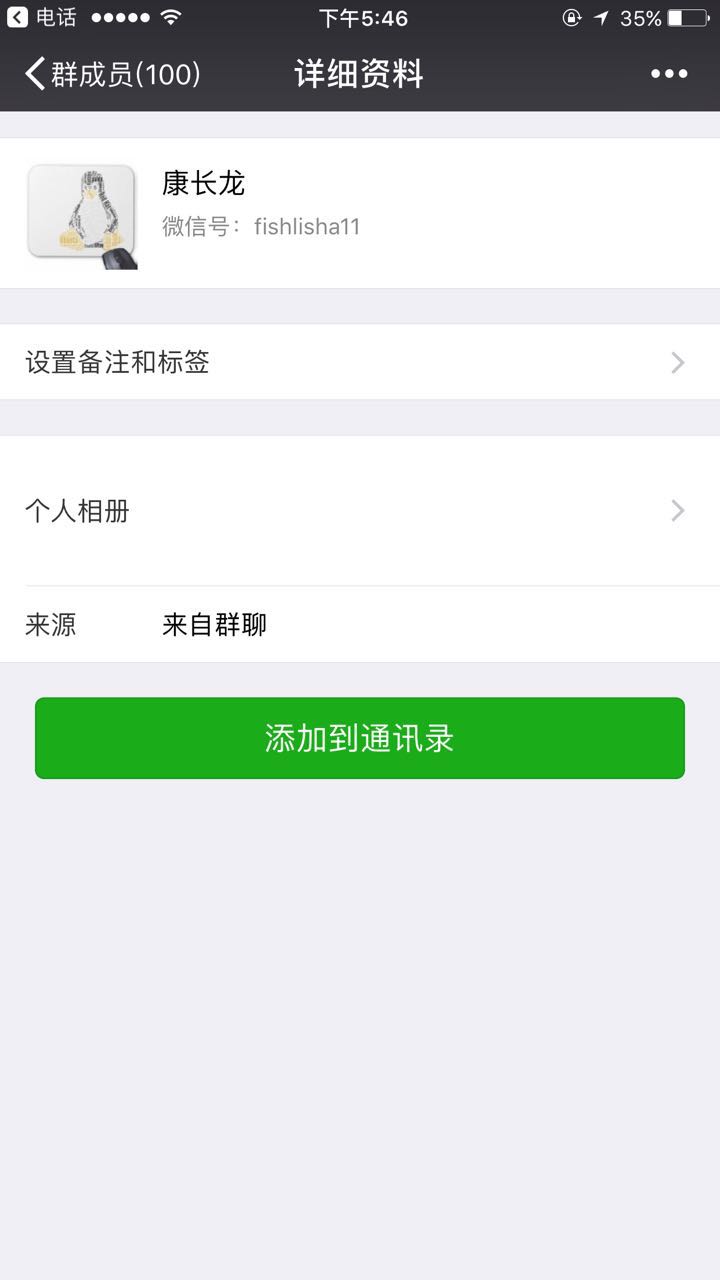Tap the penguin profile avatar
Screen dimensions: 720x1280
80,215
